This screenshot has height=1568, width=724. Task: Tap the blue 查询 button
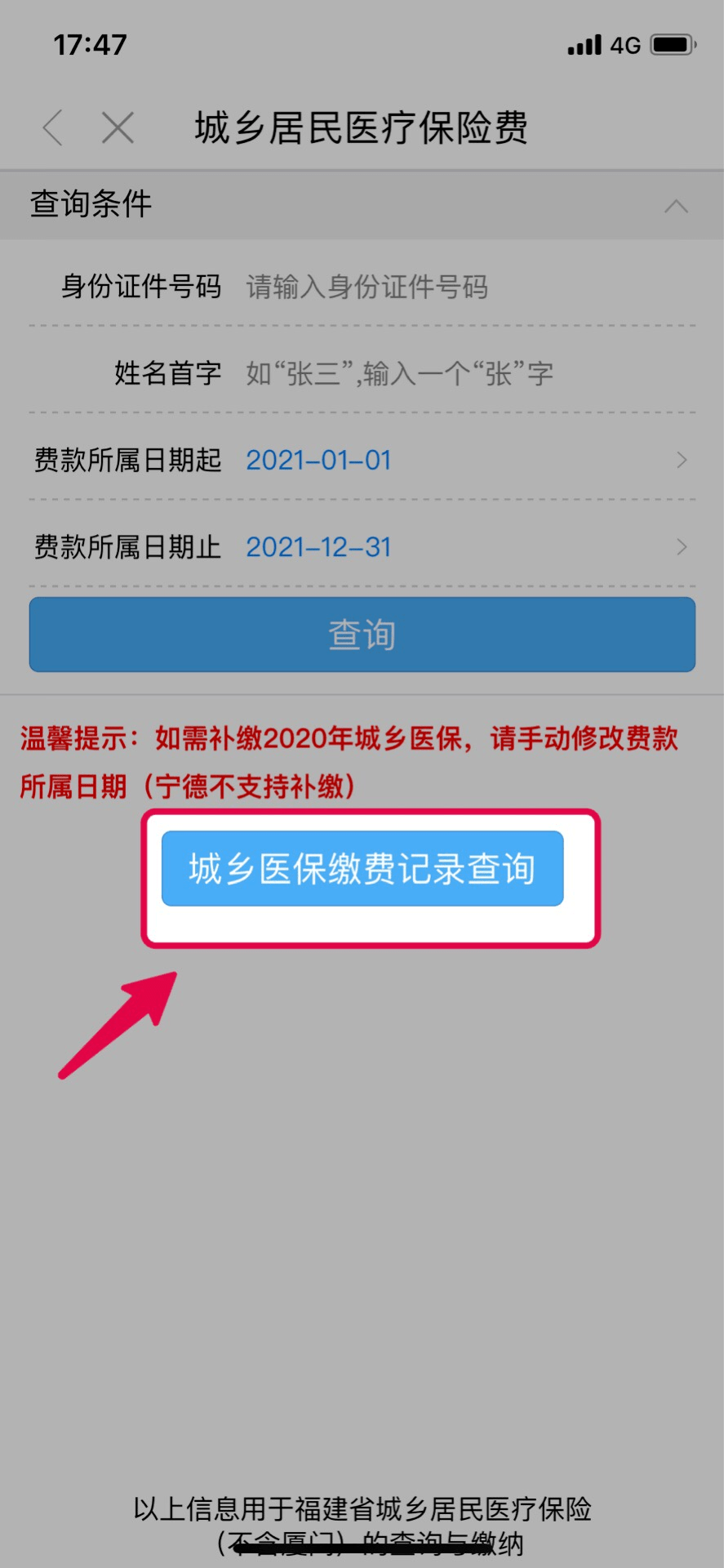(362, 635)
